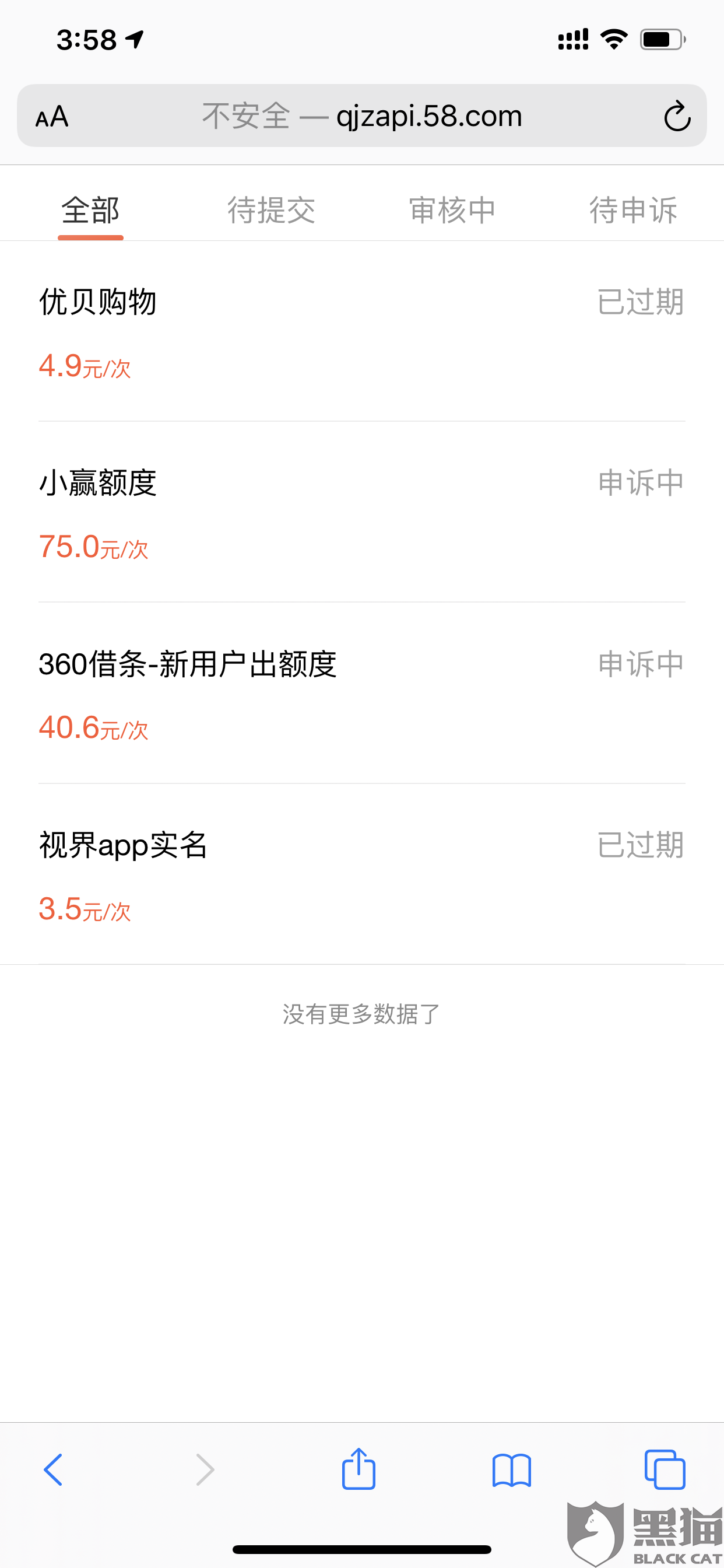Switch to the 待提交 tab

pyautogui.click(x=271, y=210)
